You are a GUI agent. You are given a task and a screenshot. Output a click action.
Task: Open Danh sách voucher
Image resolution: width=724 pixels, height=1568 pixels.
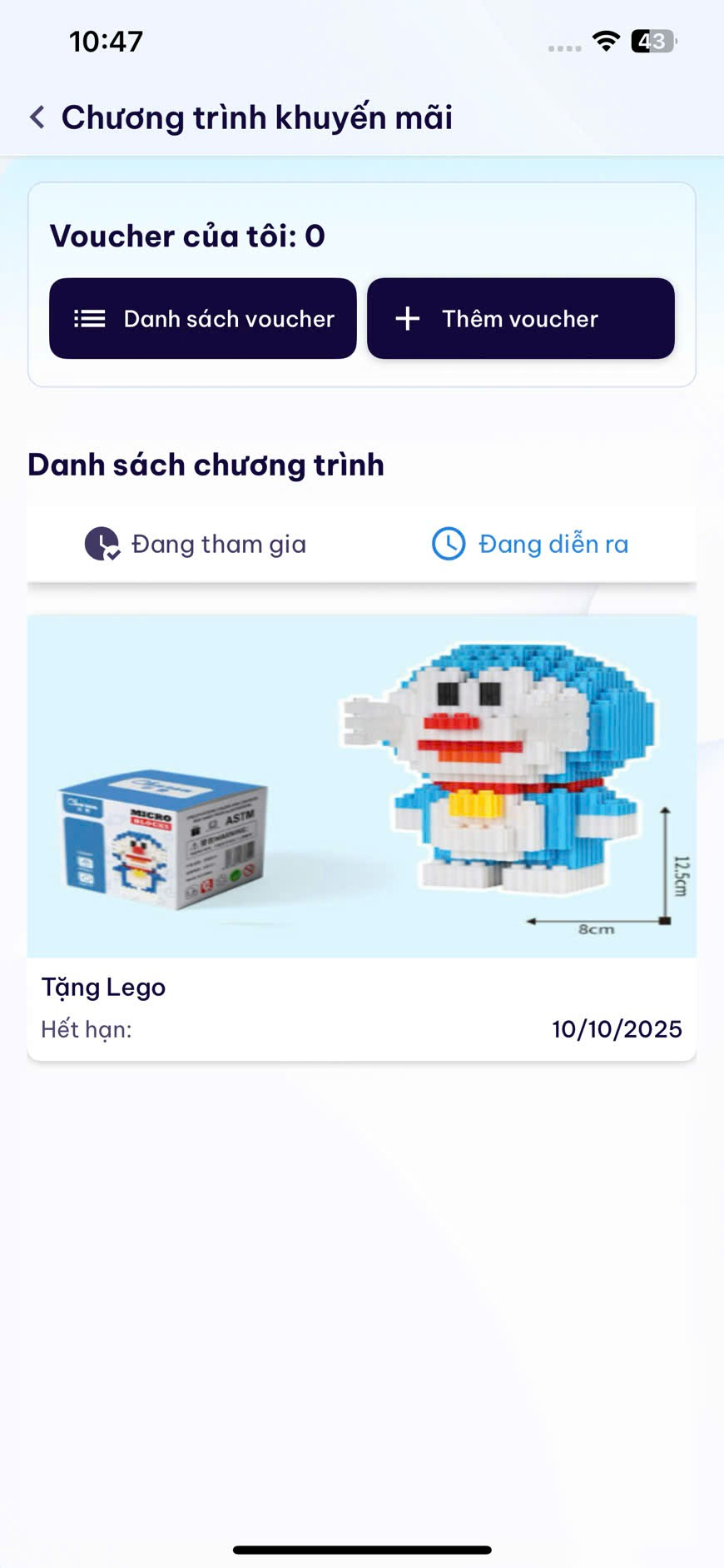[203, 319]
